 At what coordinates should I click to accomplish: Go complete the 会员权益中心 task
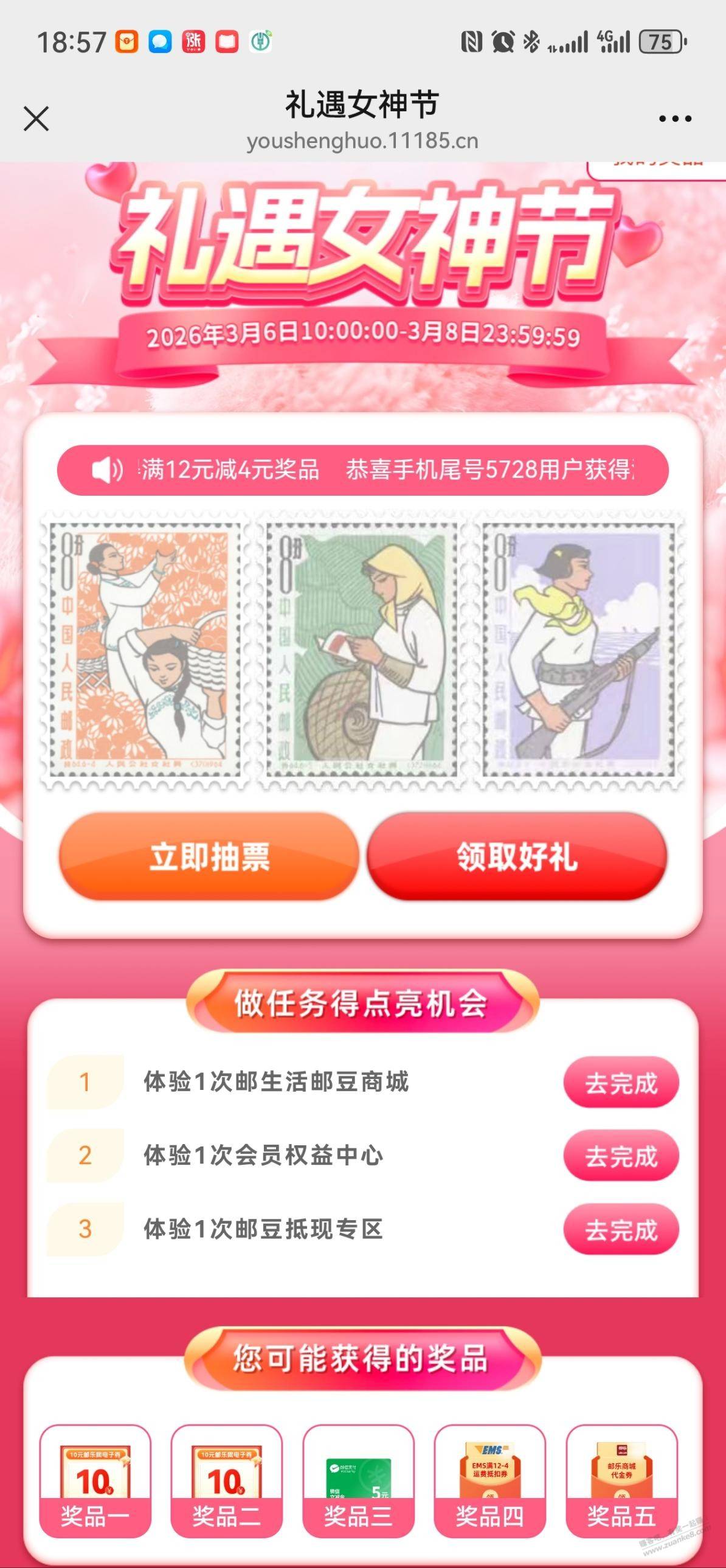[620, 1156]
